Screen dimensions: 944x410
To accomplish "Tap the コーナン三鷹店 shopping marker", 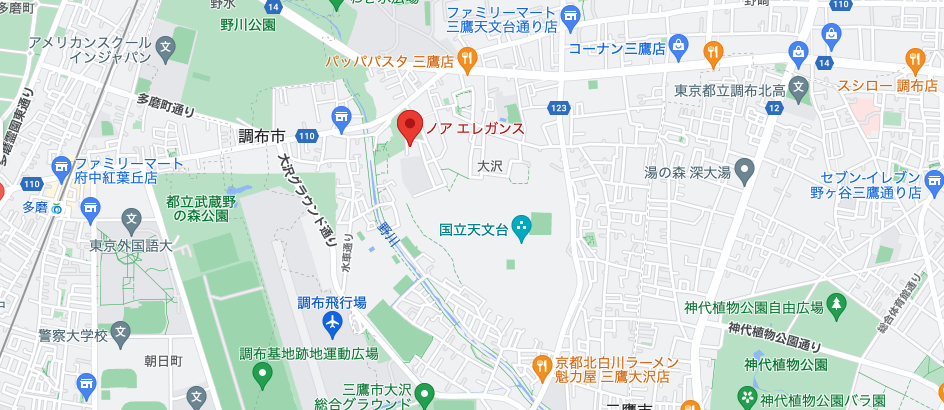I will tap(679, 44).
